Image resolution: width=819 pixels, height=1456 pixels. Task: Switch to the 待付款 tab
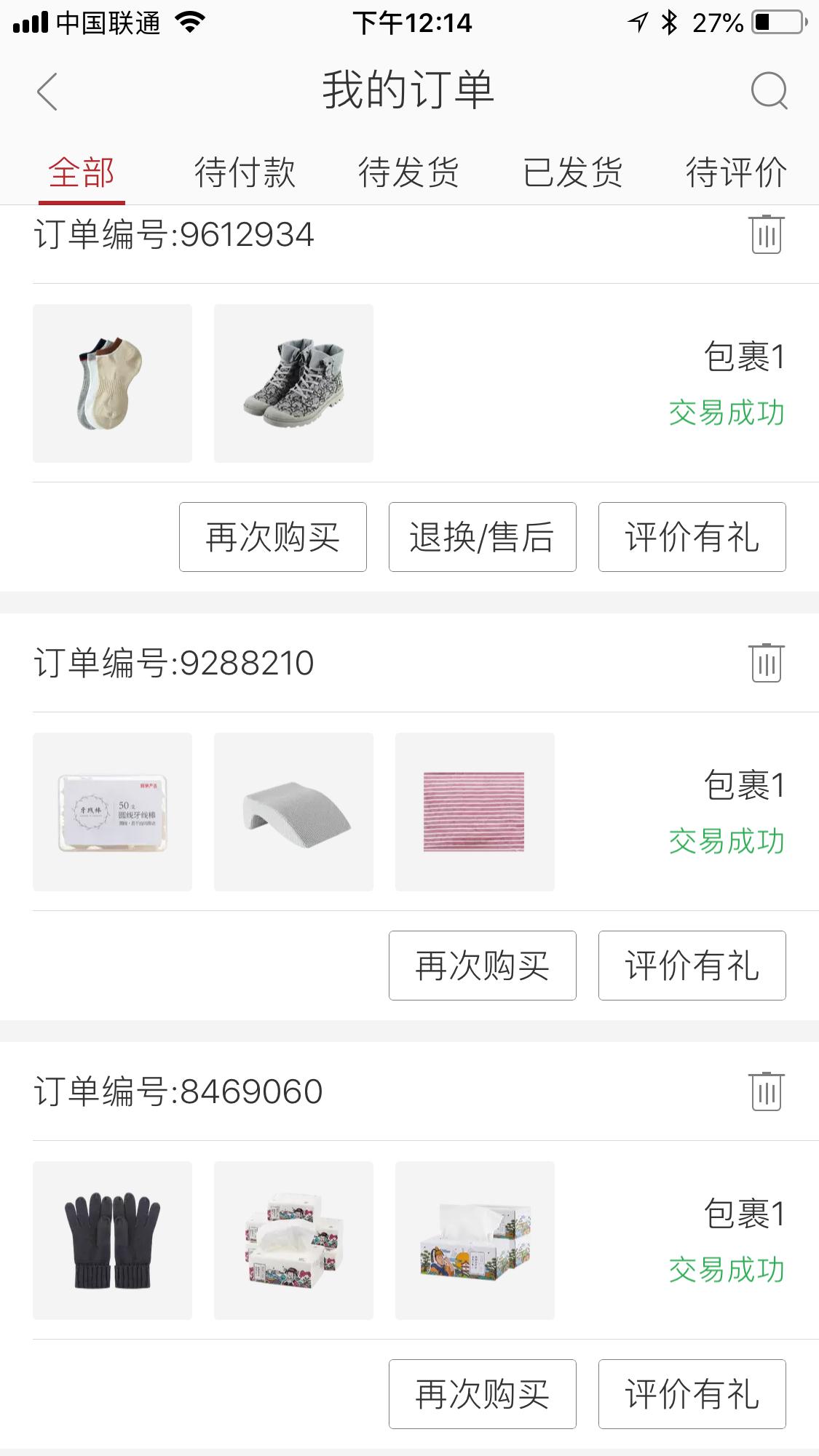pyautogui.click(x=245, y=172)
